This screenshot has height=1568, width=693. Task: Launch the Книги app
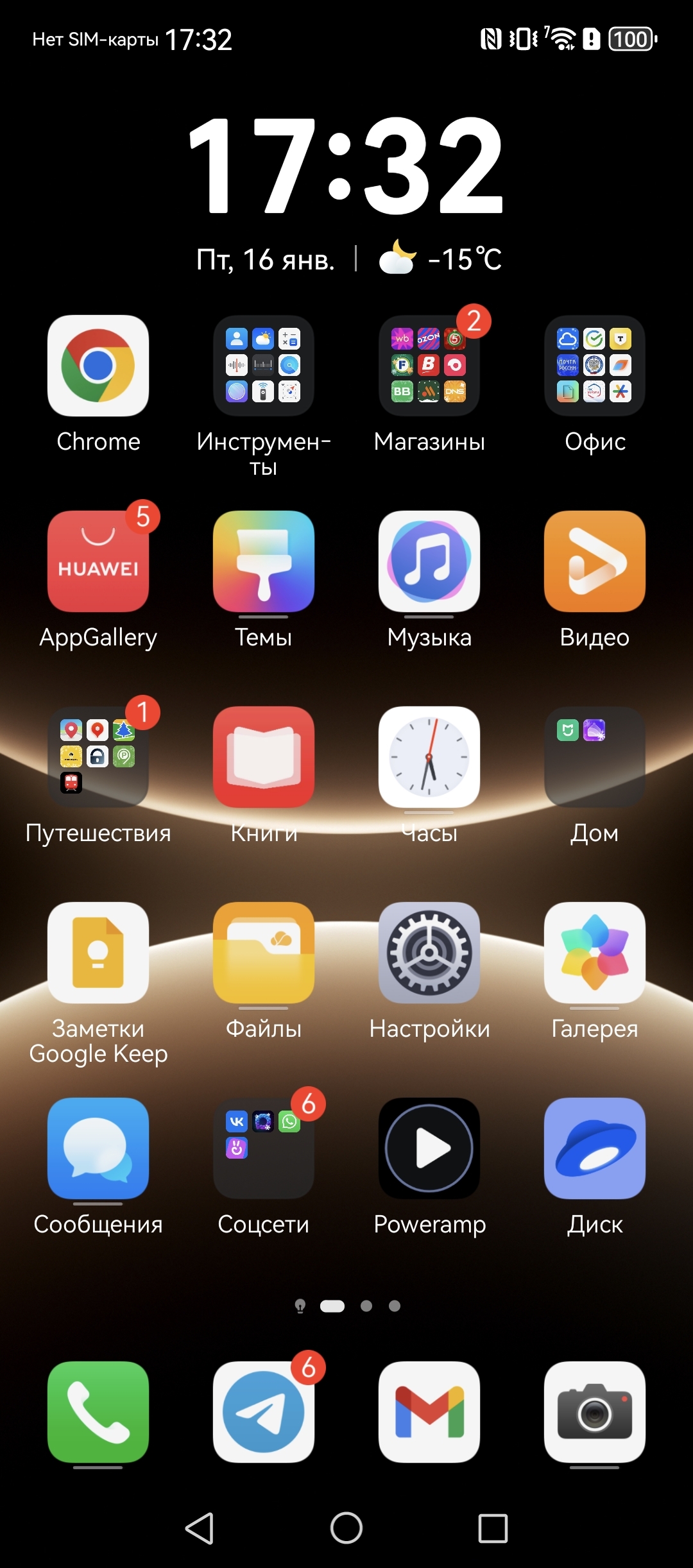(263, 757)
